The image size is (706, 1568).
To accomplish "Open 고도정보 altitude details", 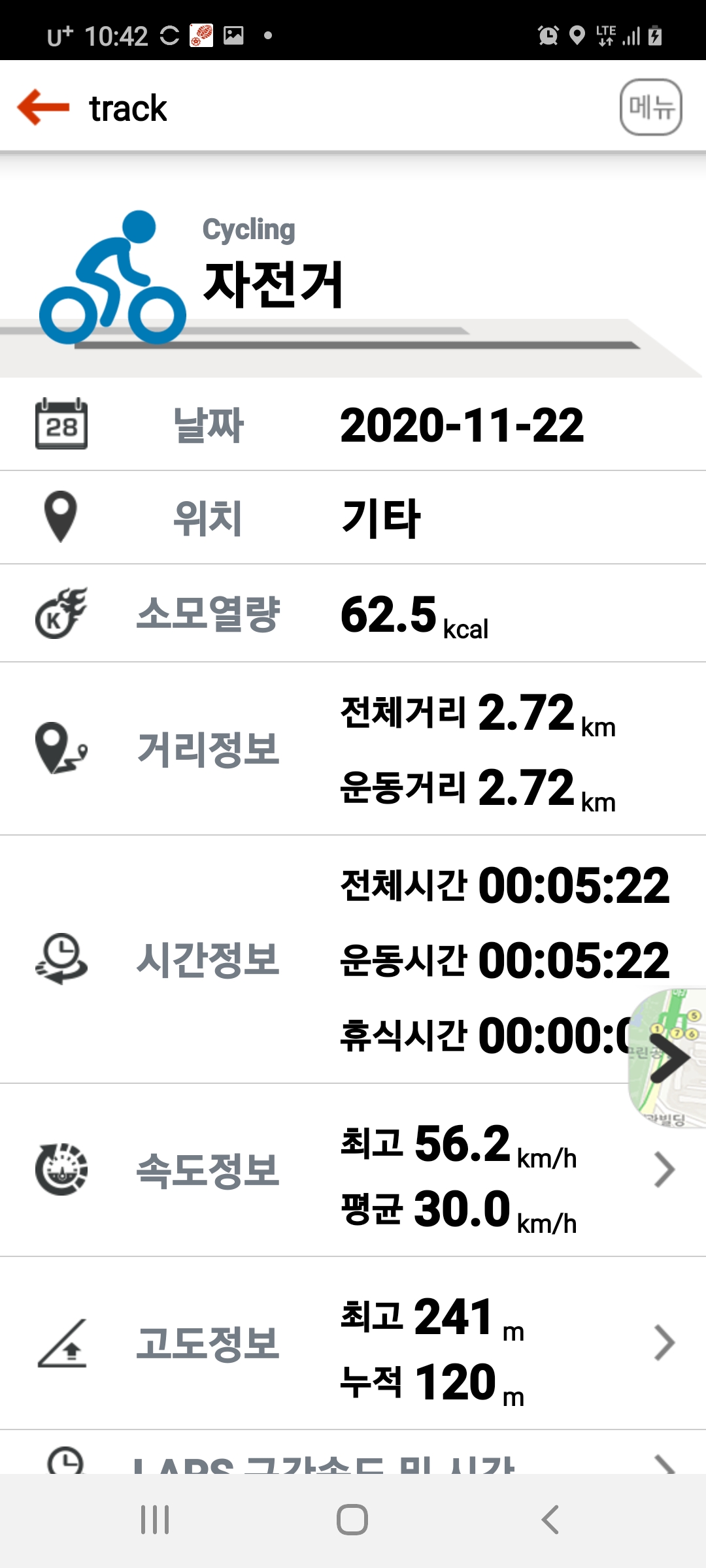I will 353,1343.
